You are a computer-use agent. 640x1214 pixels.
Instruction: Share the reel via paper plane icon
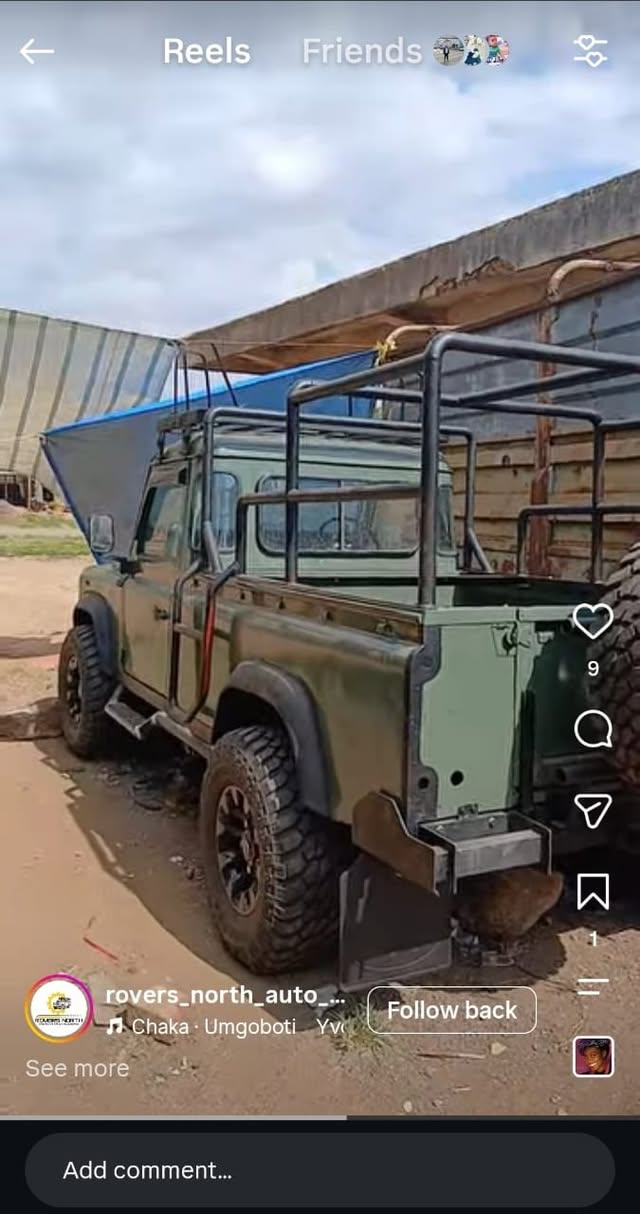pyautogui.click(x=593, y=811)
